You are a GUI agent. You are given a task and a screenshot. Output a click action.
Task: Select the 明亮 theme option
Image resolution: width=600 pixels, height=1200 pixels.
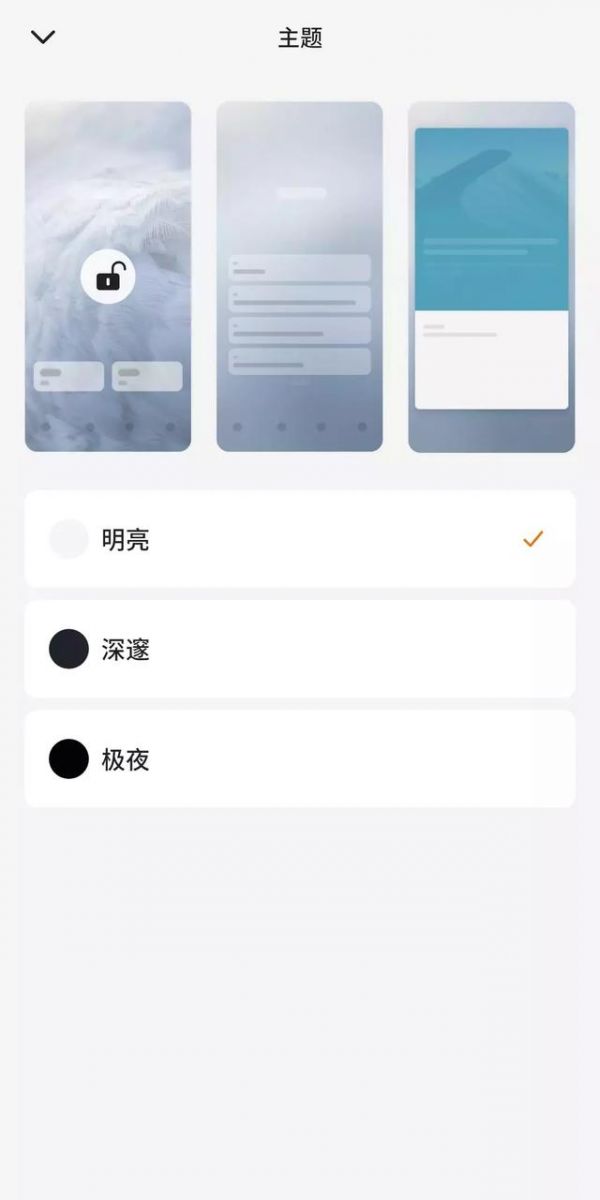pos(300,539)
